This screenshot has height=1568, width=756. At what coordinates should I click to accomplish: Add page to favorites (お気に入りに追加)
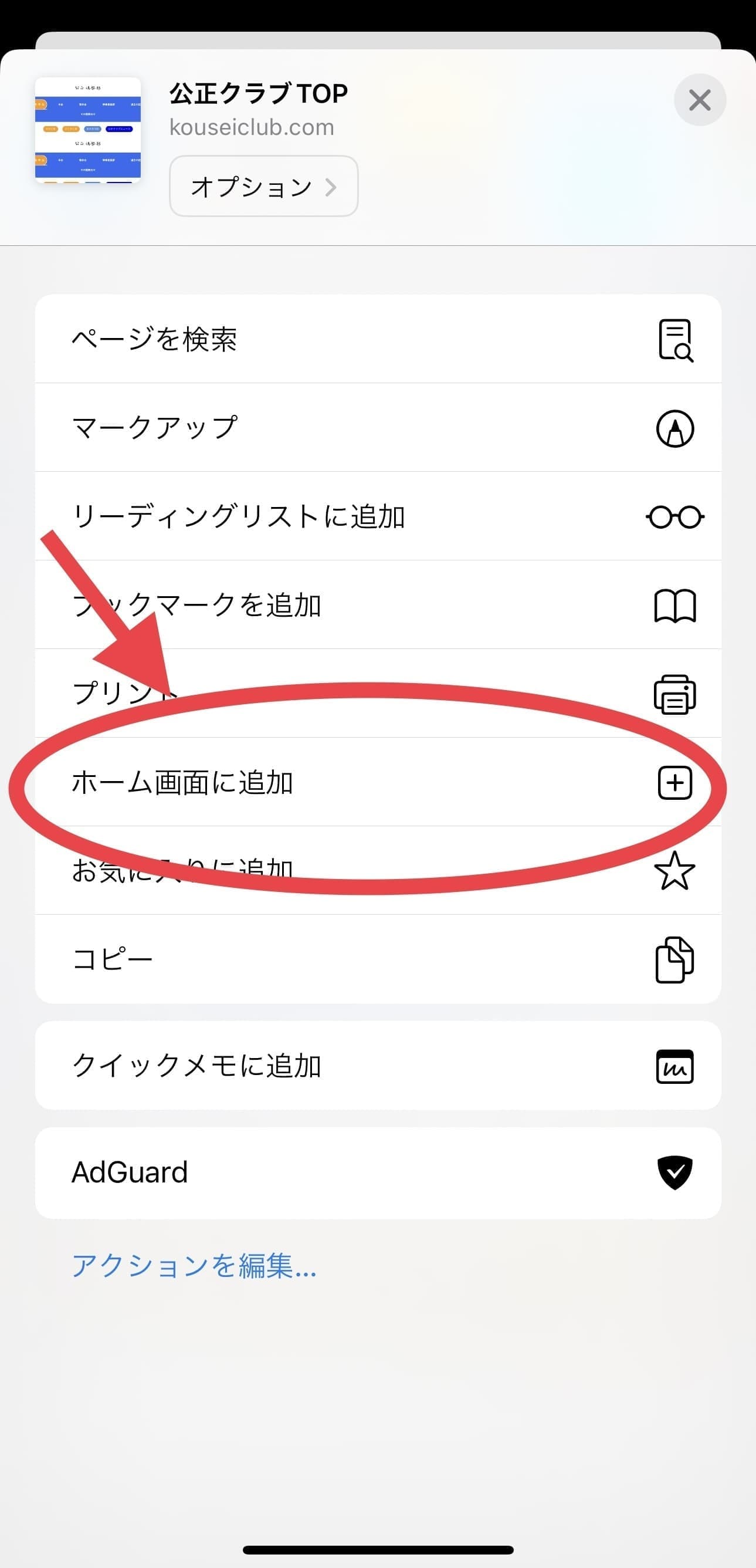coord(378,870)
